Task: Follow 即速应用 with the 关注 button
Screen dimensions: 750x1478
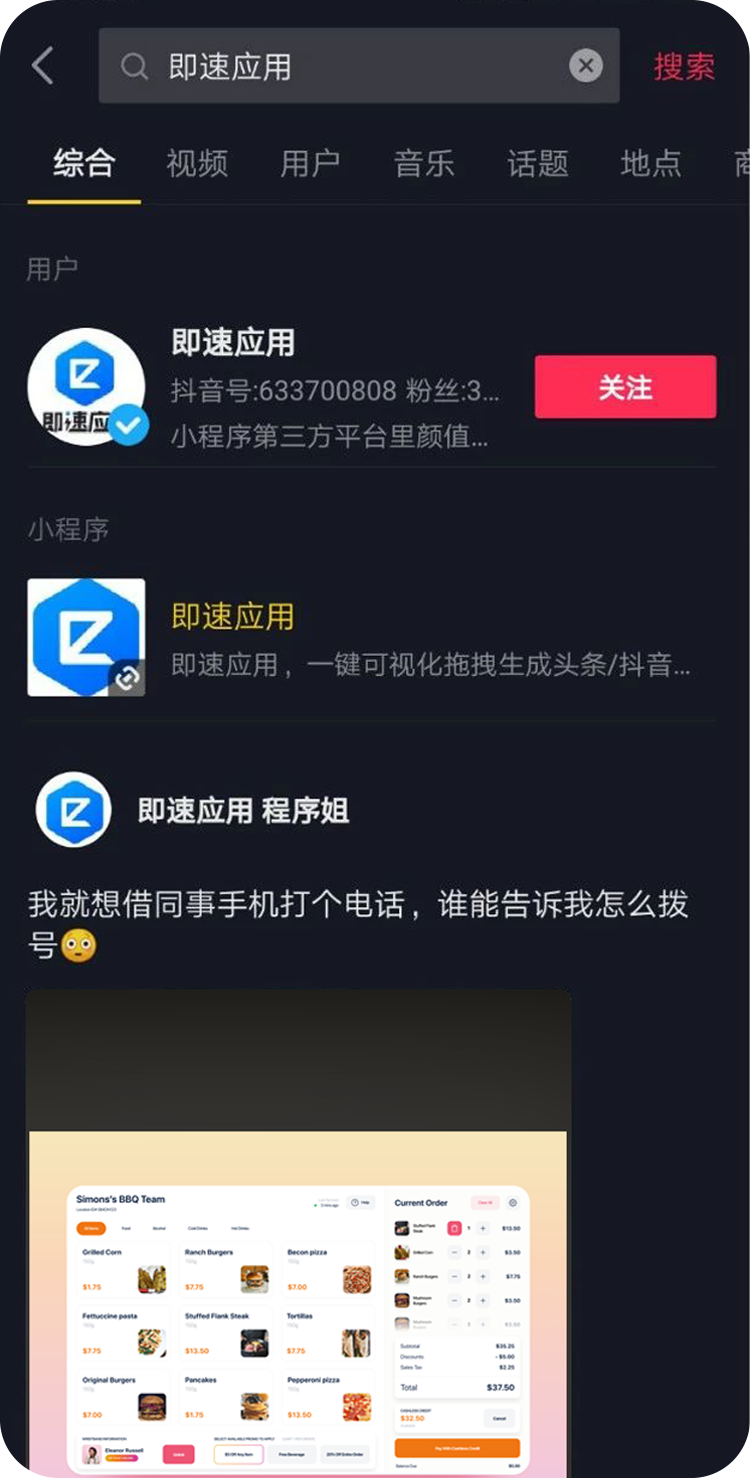Action: coord(625,387)
